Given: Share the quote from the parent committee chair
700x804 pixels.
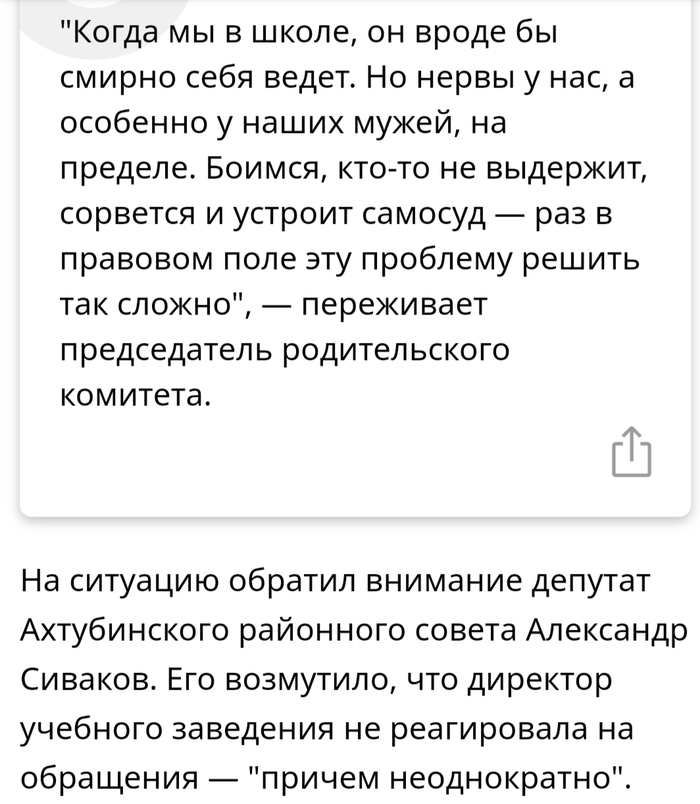Looking at the screenshot, I should pos(630,449).
